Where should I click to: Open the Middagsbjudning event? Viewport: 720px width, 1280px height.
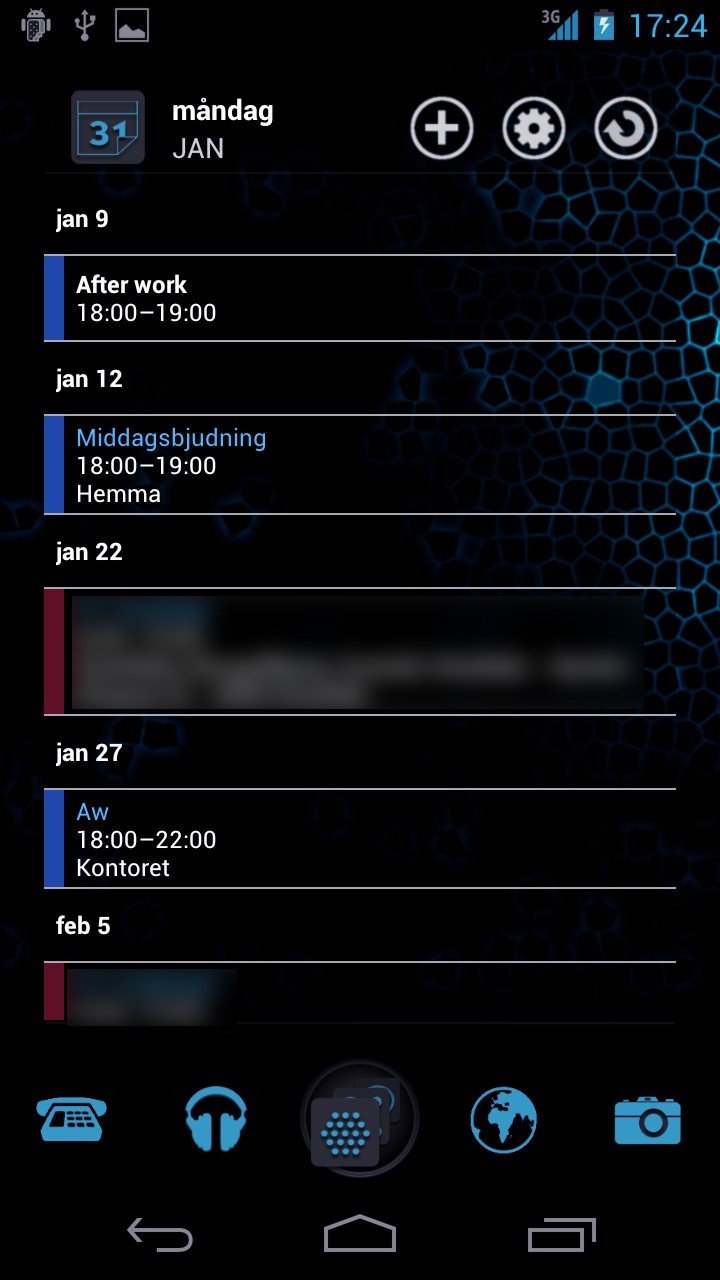click(x=360, y=465)
